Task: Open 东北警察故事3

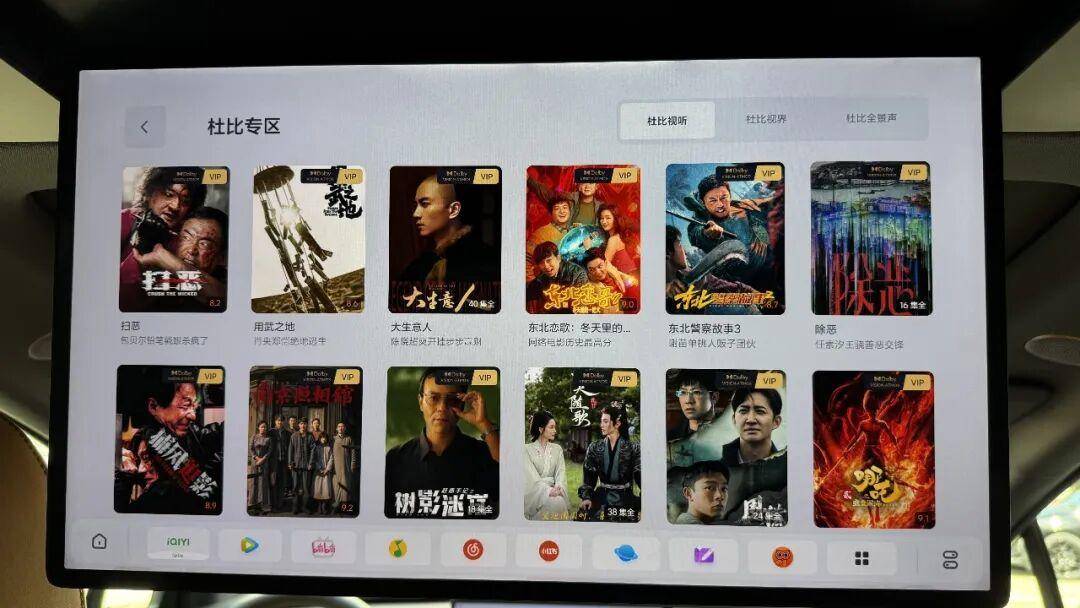Action: [x=725, y=240]
